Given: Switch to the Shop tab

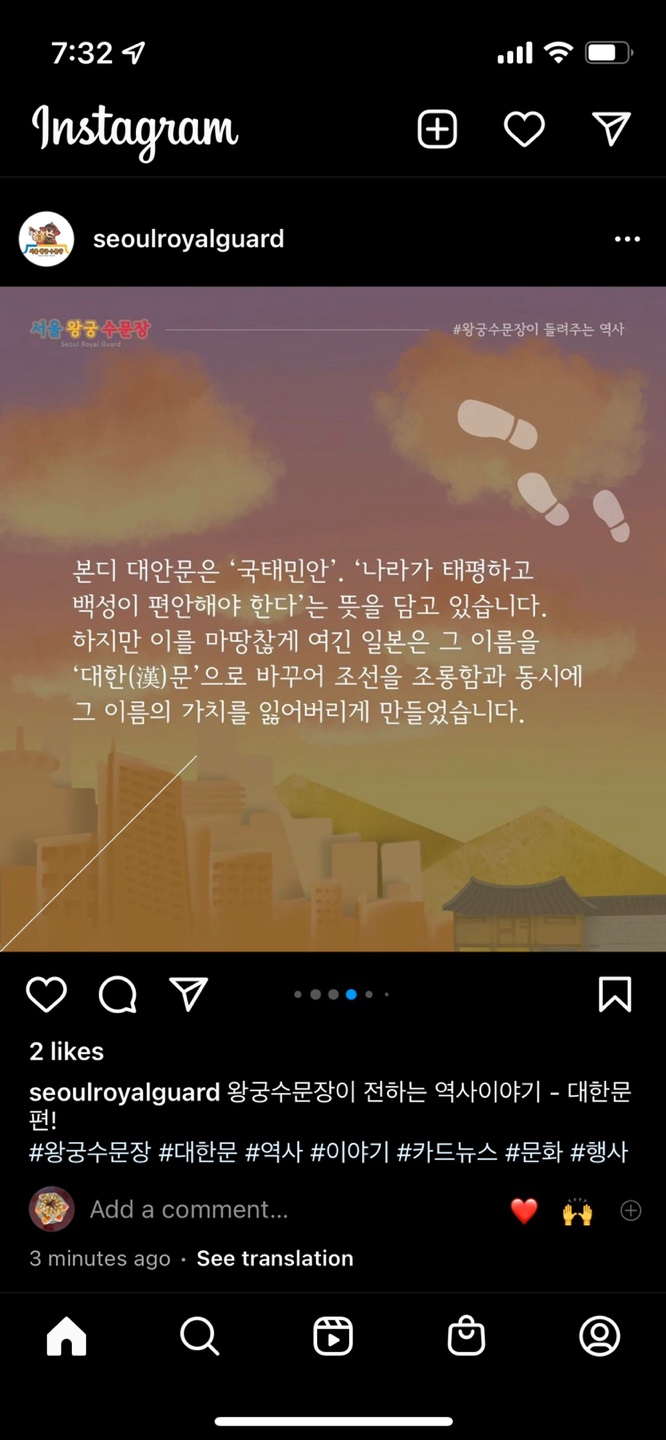Looking at the screenshot, I should 466,1336.
